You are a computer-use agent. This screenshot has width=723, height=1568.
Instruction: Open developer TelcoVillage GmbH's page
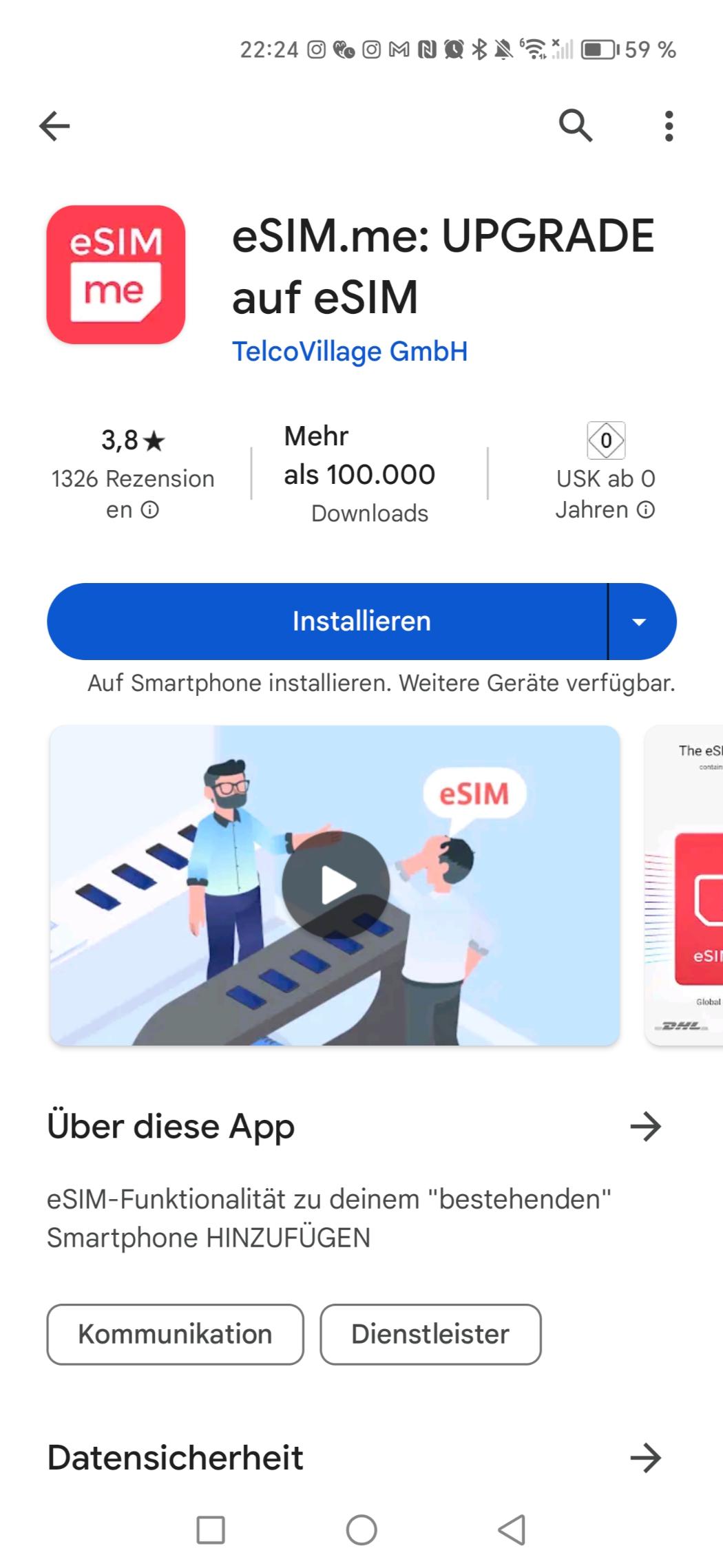click(x=350, y=351)
